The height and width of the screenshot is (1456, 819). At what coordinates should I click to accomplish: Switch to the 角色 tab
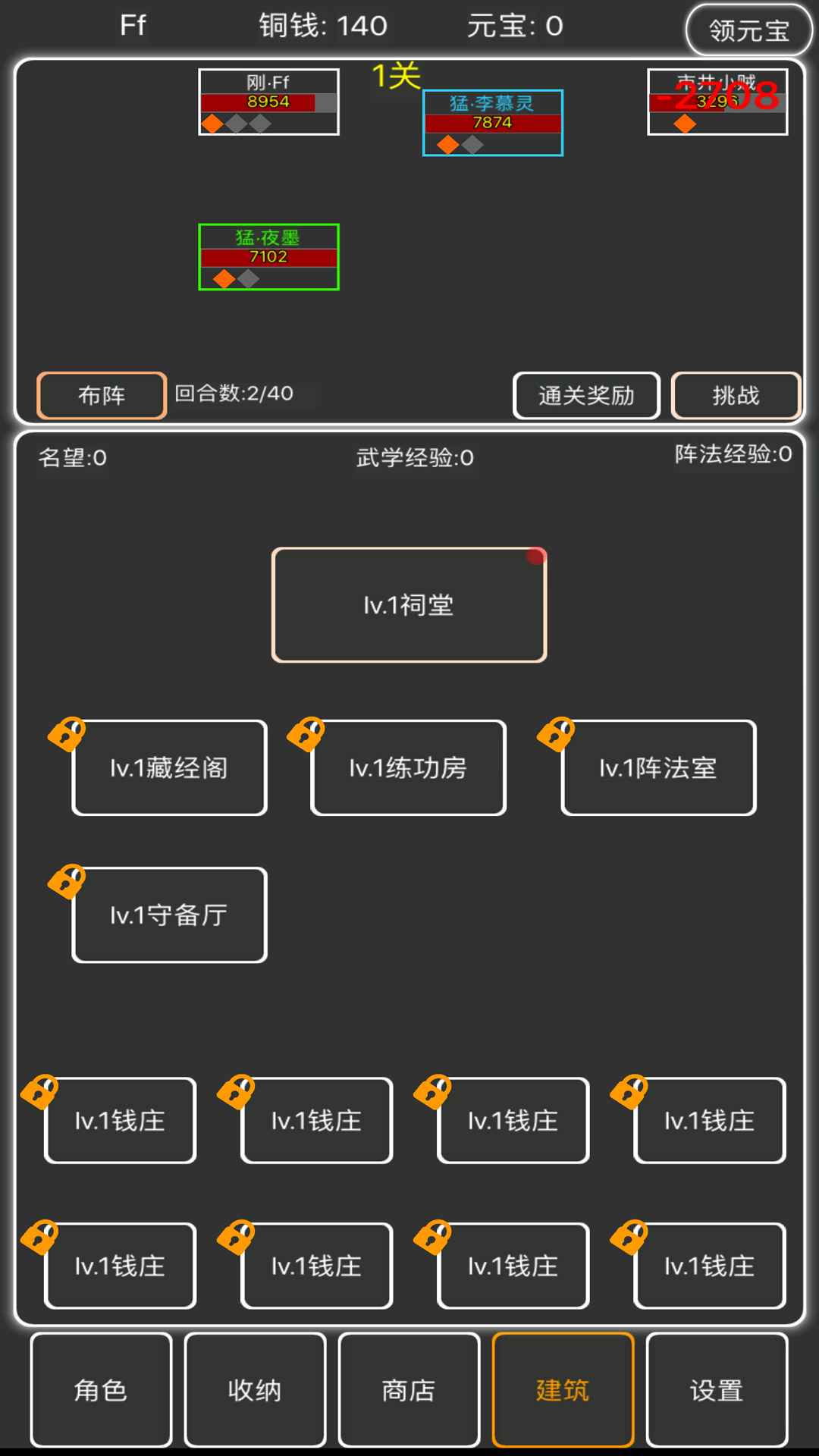coord(101,1390)
